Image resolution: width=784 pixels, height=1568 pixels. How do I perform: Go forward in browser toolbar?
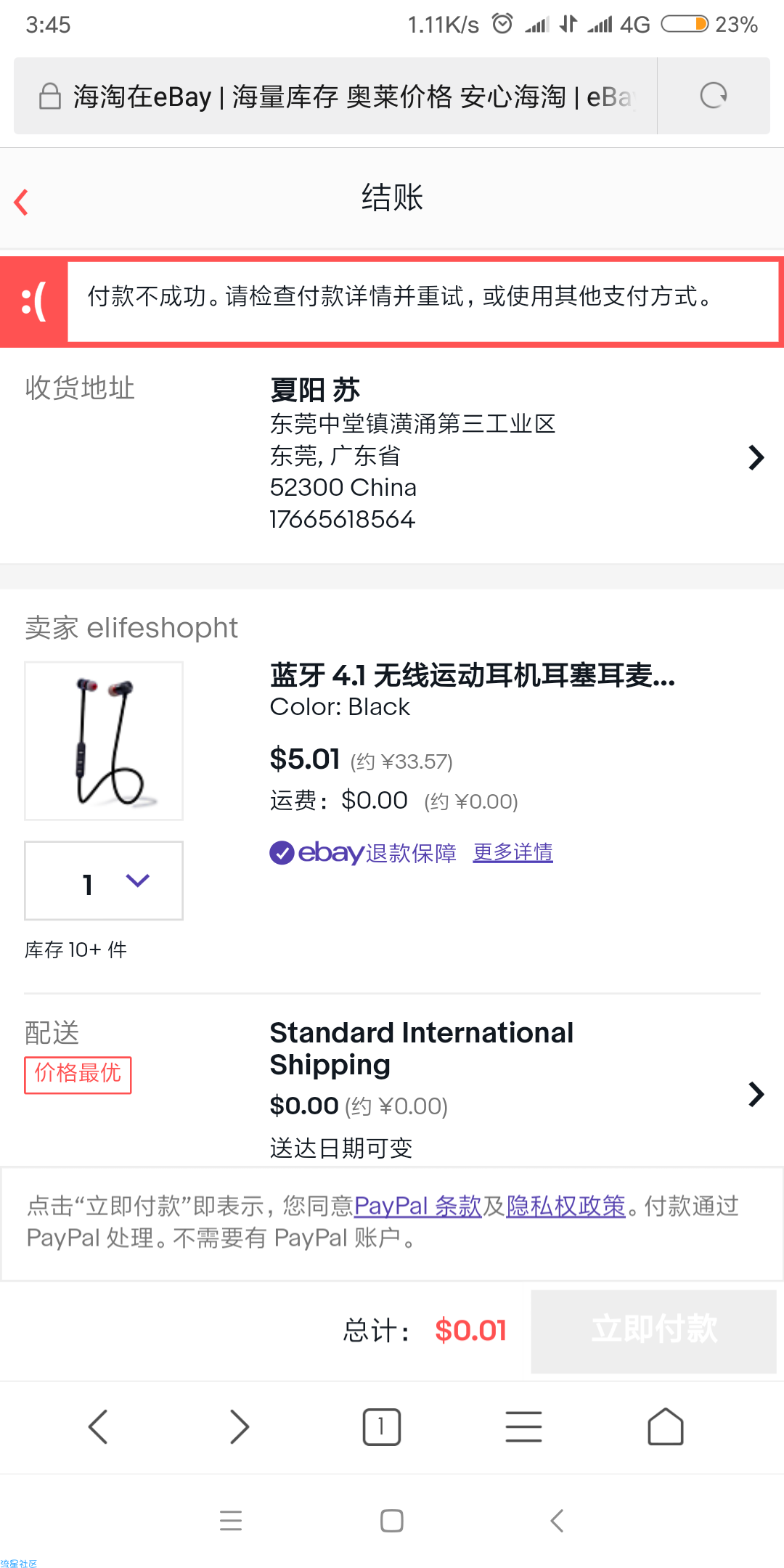tap(240, 1427)
